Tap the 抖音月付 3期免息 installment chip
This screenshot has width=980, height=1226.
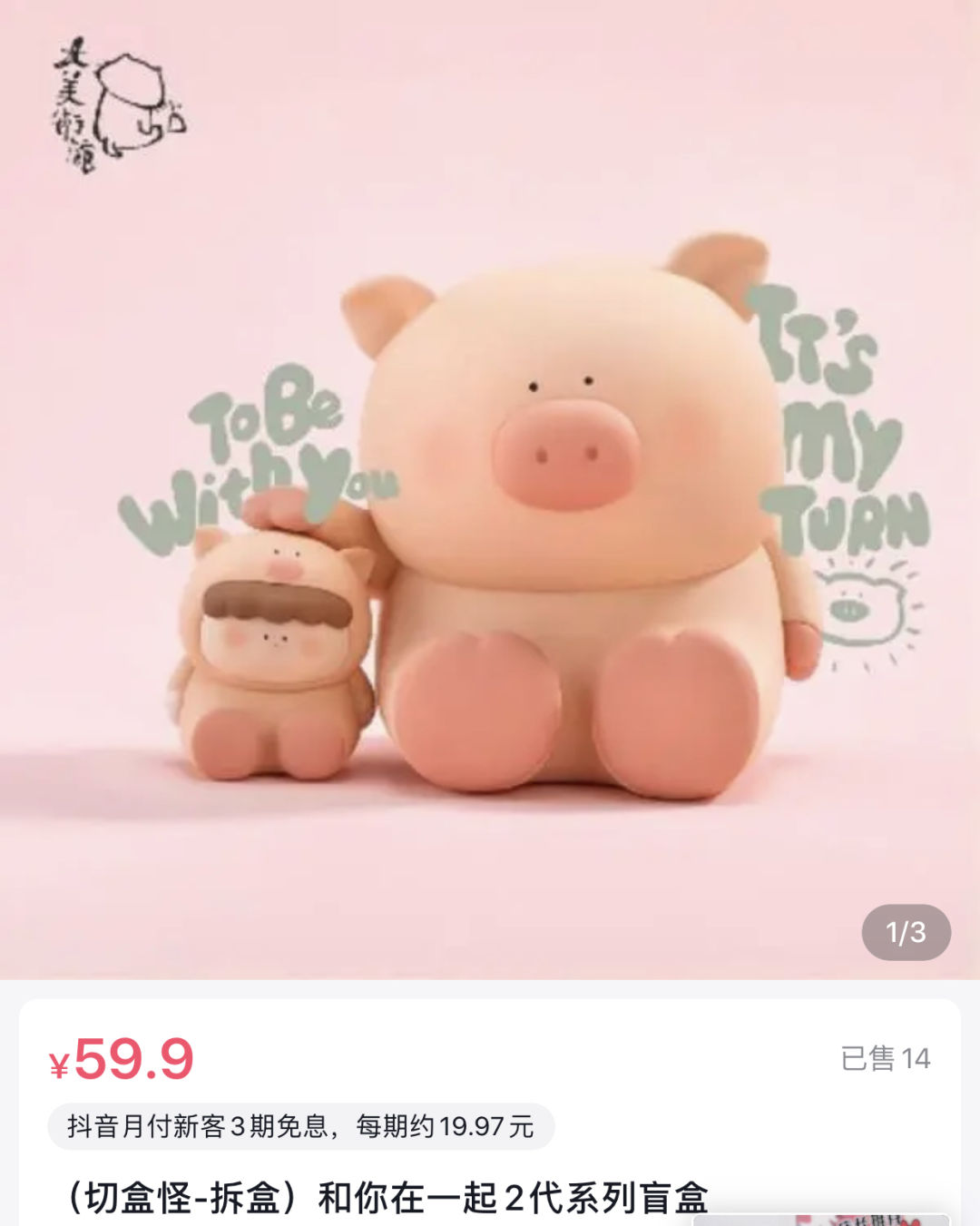click(300, 1126)
